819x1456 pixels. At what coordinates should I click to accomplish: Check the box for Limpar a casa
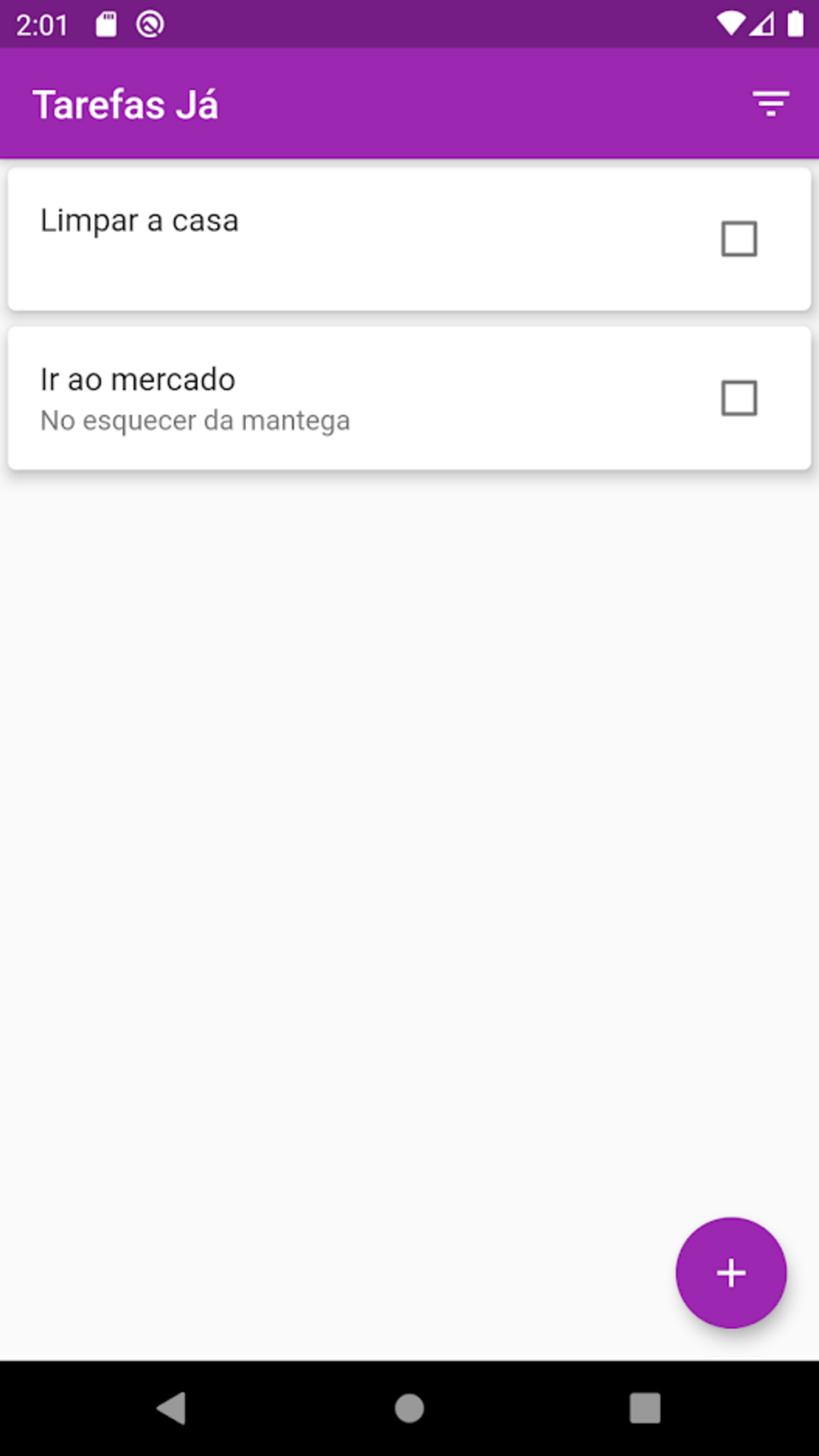pos(739,239)
